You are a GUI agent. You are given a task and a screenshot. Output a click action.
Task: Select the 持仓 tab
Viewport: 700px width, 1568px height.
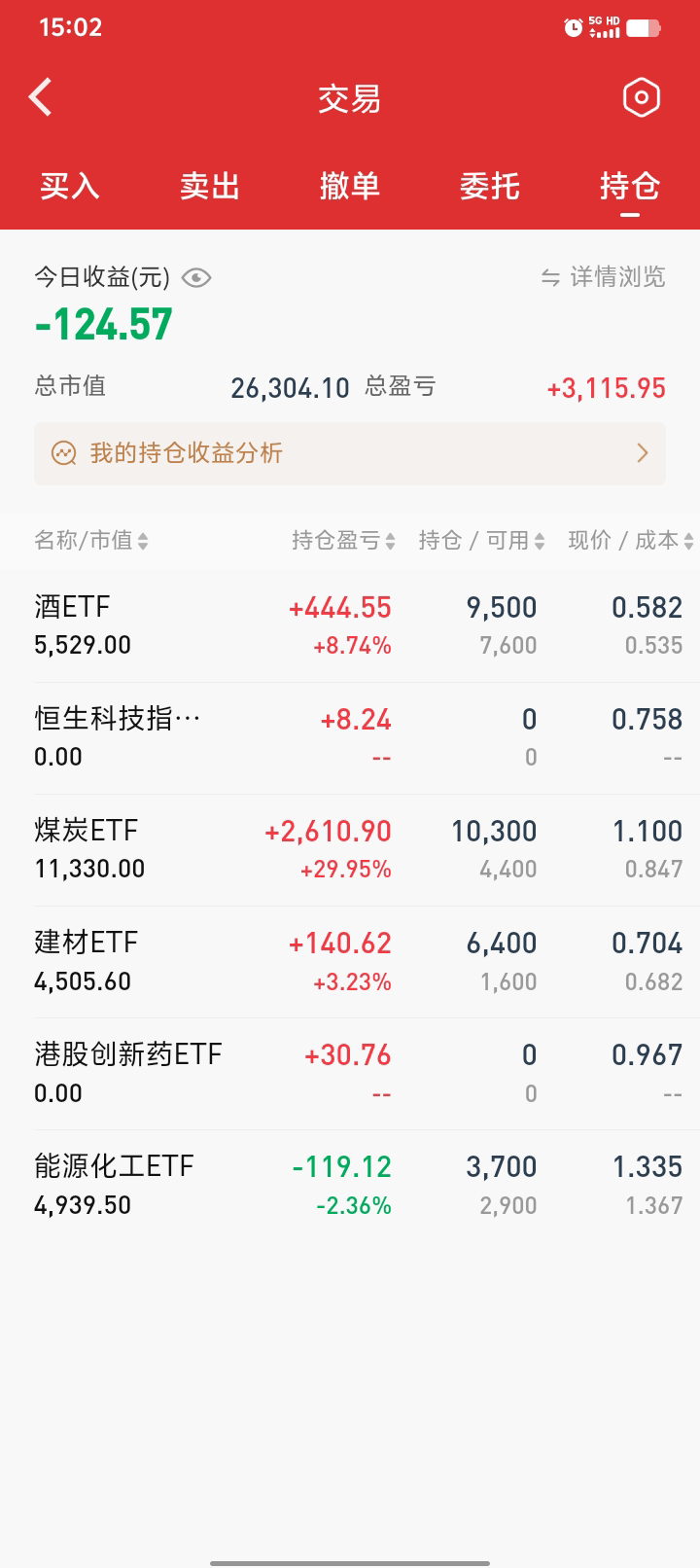coord(630,186)
